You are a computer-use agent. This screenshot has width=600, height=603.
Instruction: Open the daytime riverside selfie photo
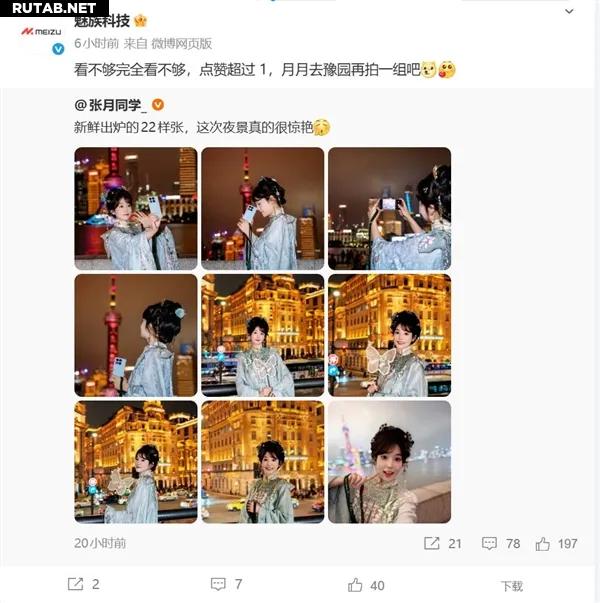389,462
